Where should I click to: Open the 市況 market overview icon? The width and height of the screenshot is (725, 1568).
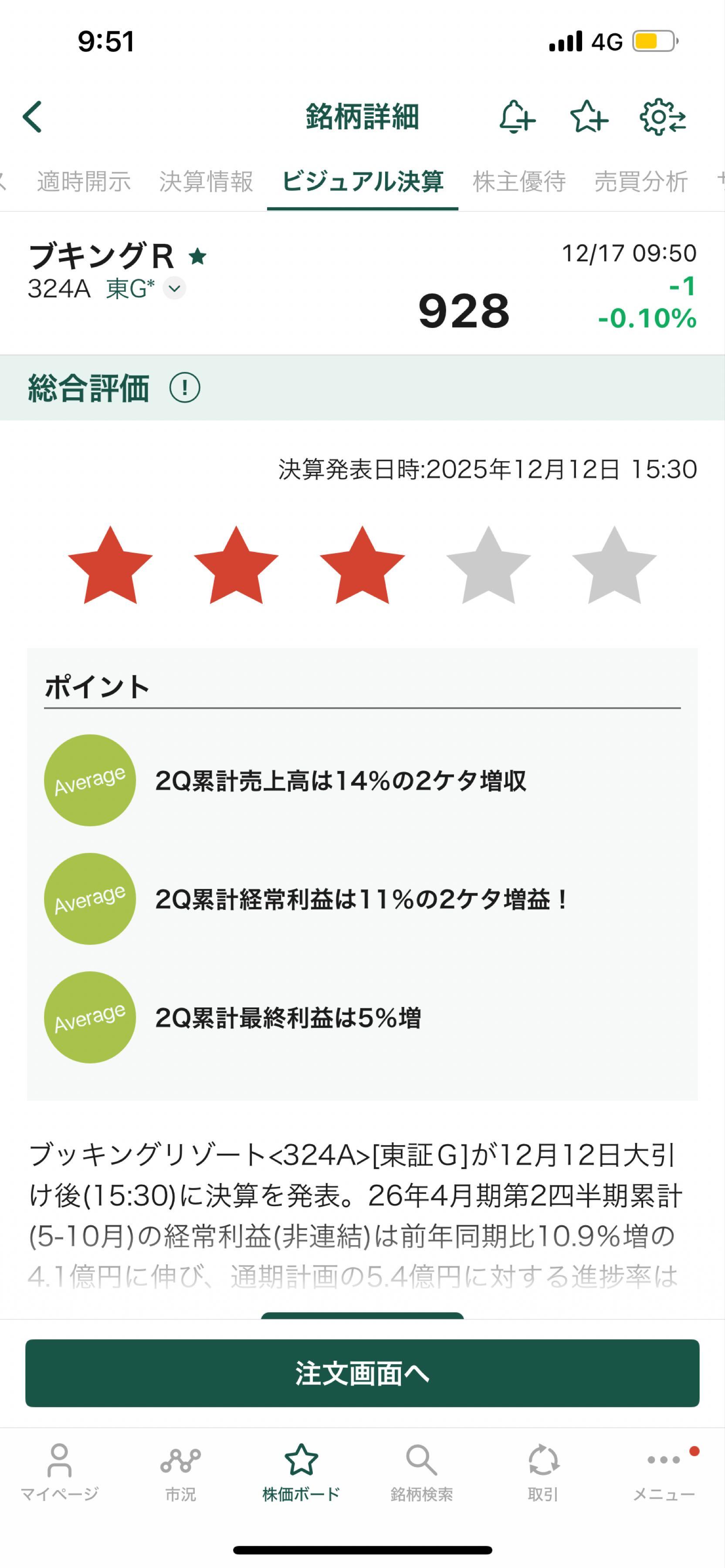(180, 1461)
